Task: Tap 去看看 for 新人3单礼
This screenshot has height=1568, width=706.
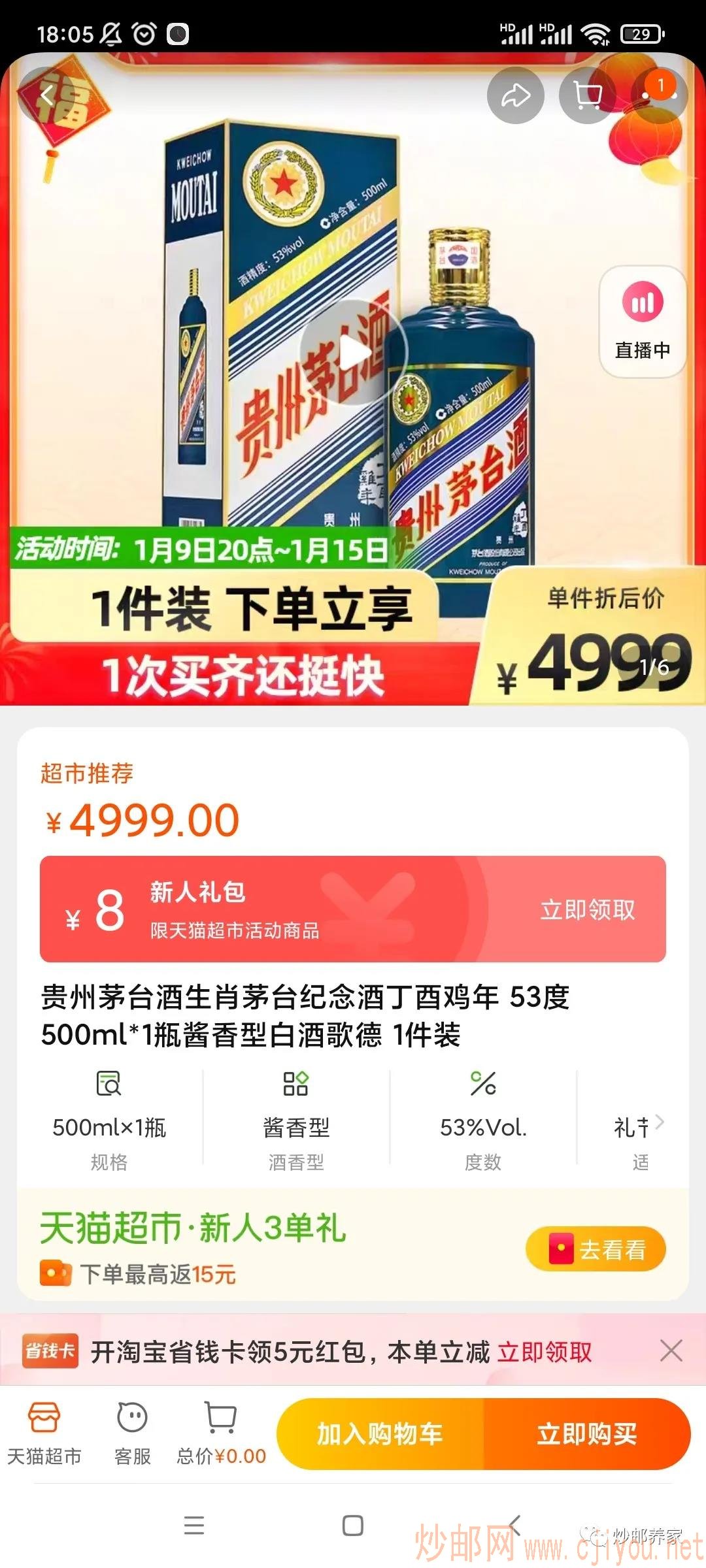Action: pyautogui.click(x=596, y=1249)
